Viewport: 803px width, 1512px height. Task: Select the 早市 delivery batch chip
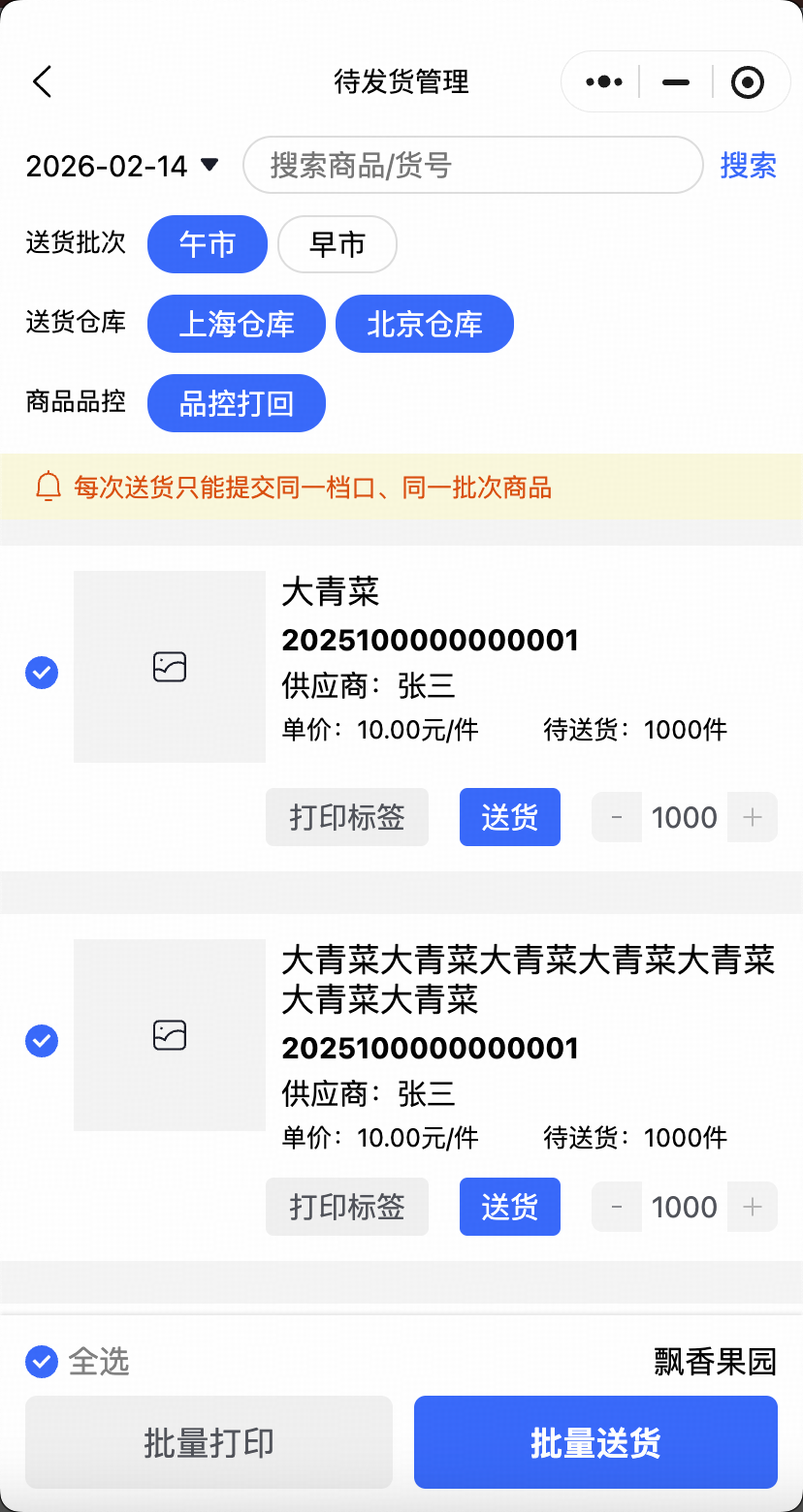pyautogui.click(x=337, y=244)
